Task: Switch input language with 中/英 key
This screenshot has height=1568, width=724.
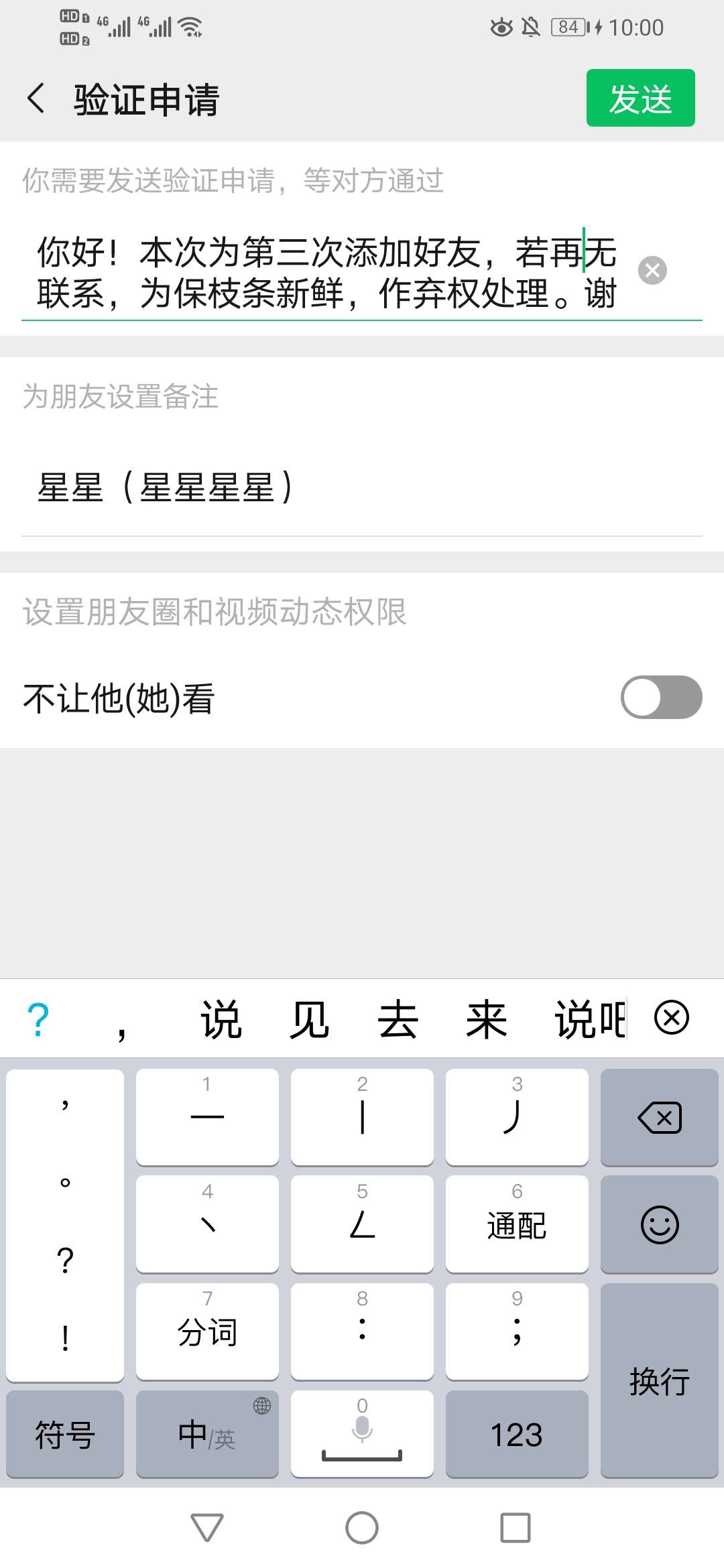Action: tap(207, 1434)
